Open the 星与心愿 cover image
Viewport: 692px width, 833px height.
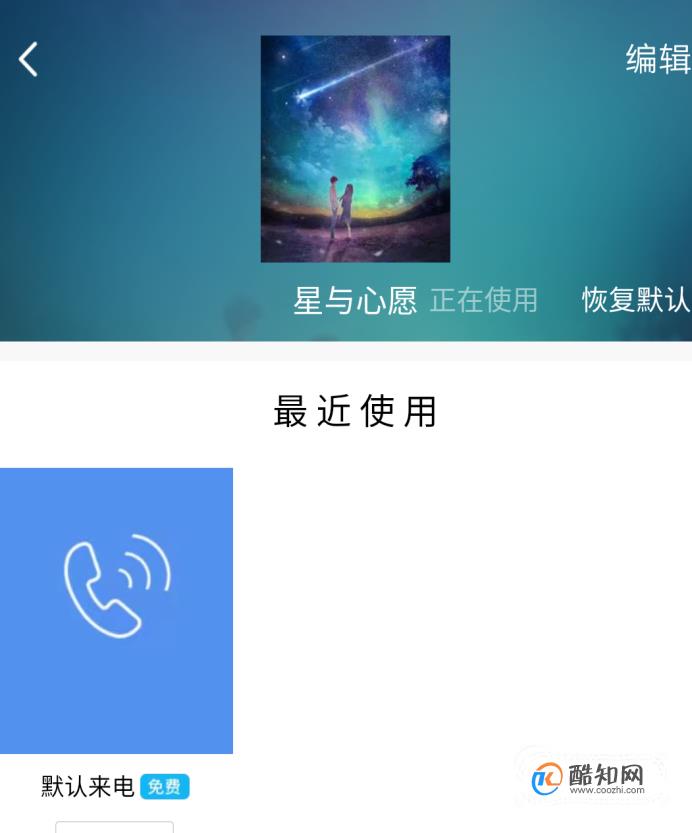[x=355, y=149]
